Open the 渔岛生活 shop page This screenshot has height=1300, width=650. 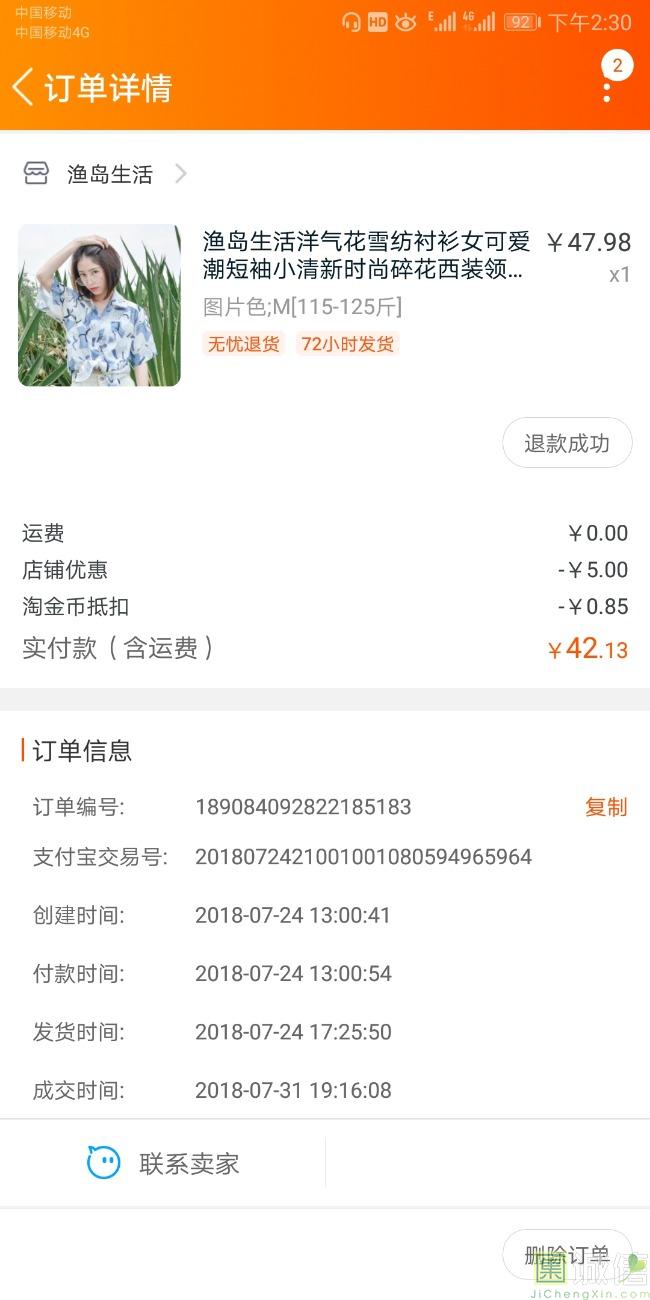coord(108,175)
